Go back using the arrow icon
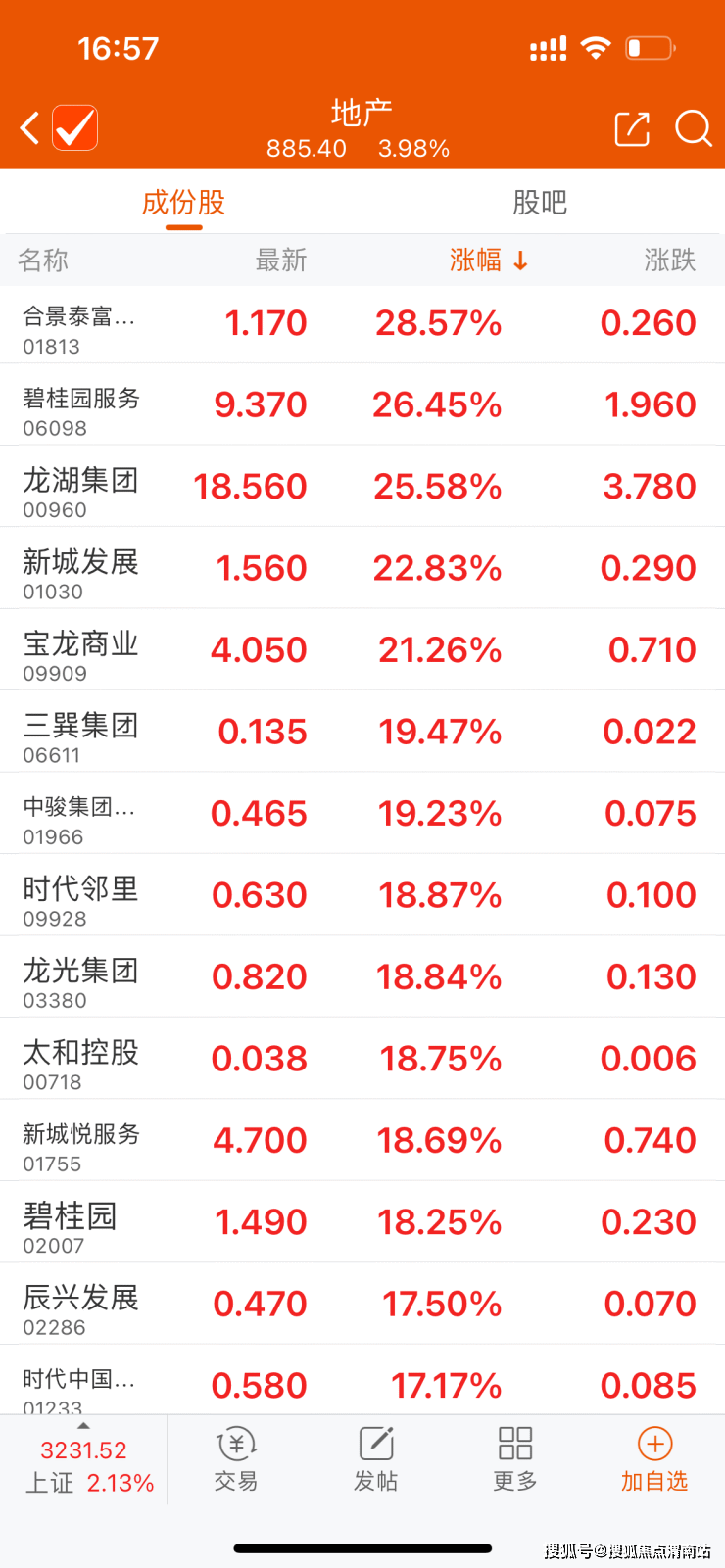This screenshot has width=725, height=1568. pos(30,128)
